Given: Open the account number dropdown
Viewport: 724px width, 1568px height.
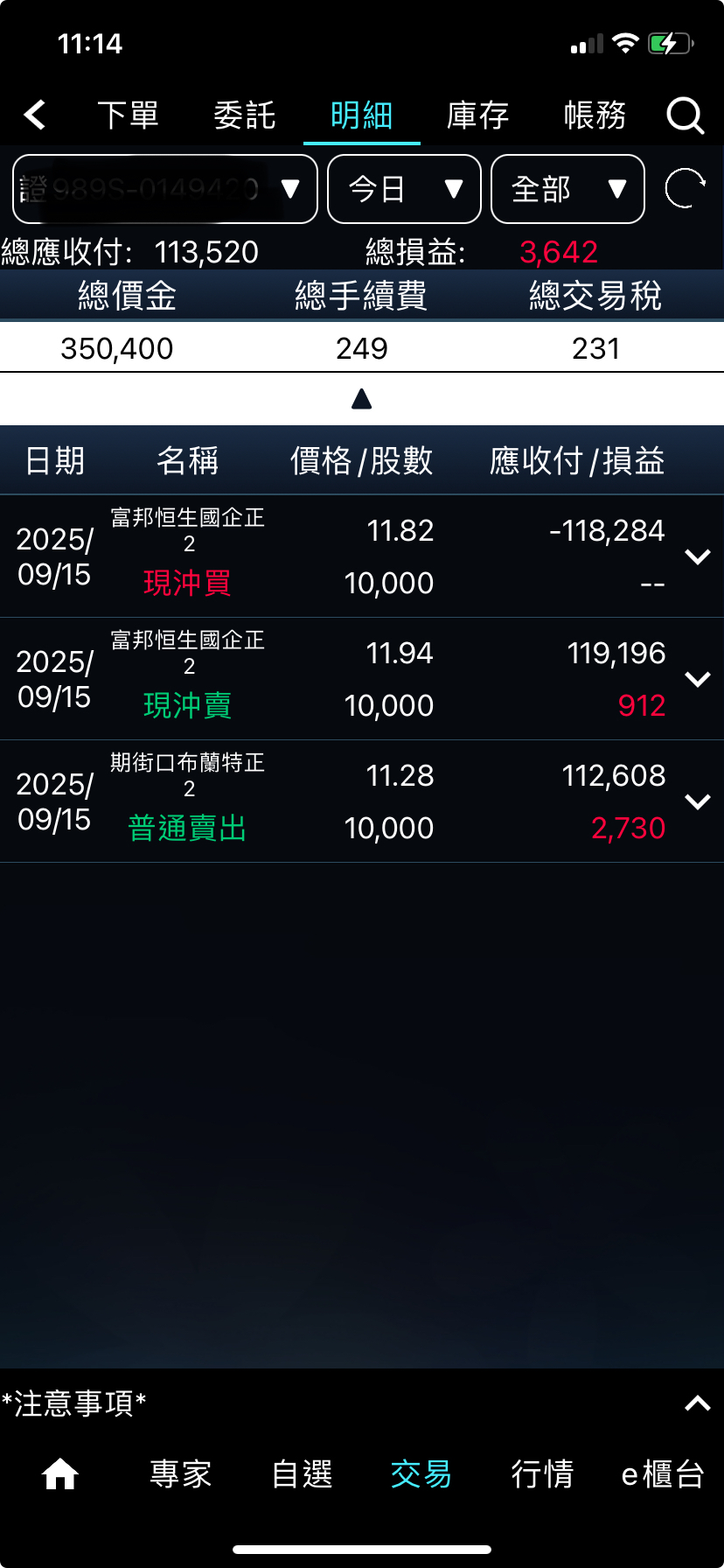Looking at the screenshot, I should tap(164, 189).
